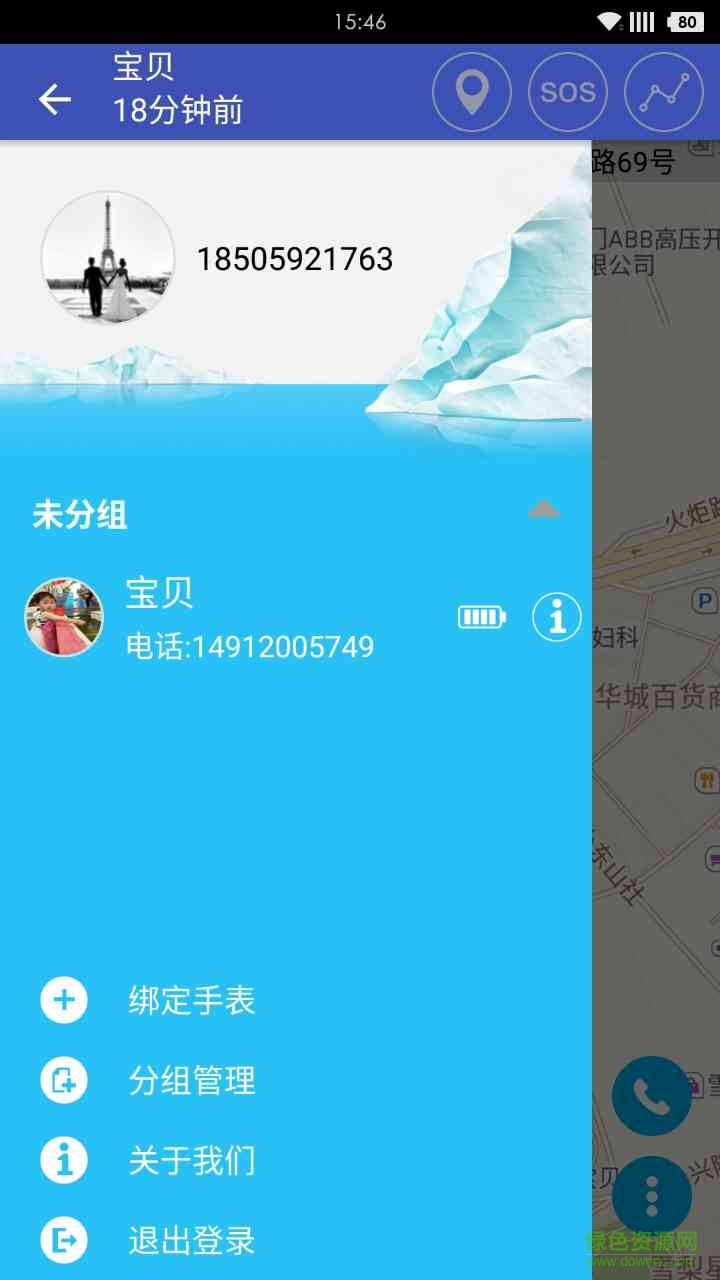
Task: Open 关于我们 about page
Action: (192, 1161)
